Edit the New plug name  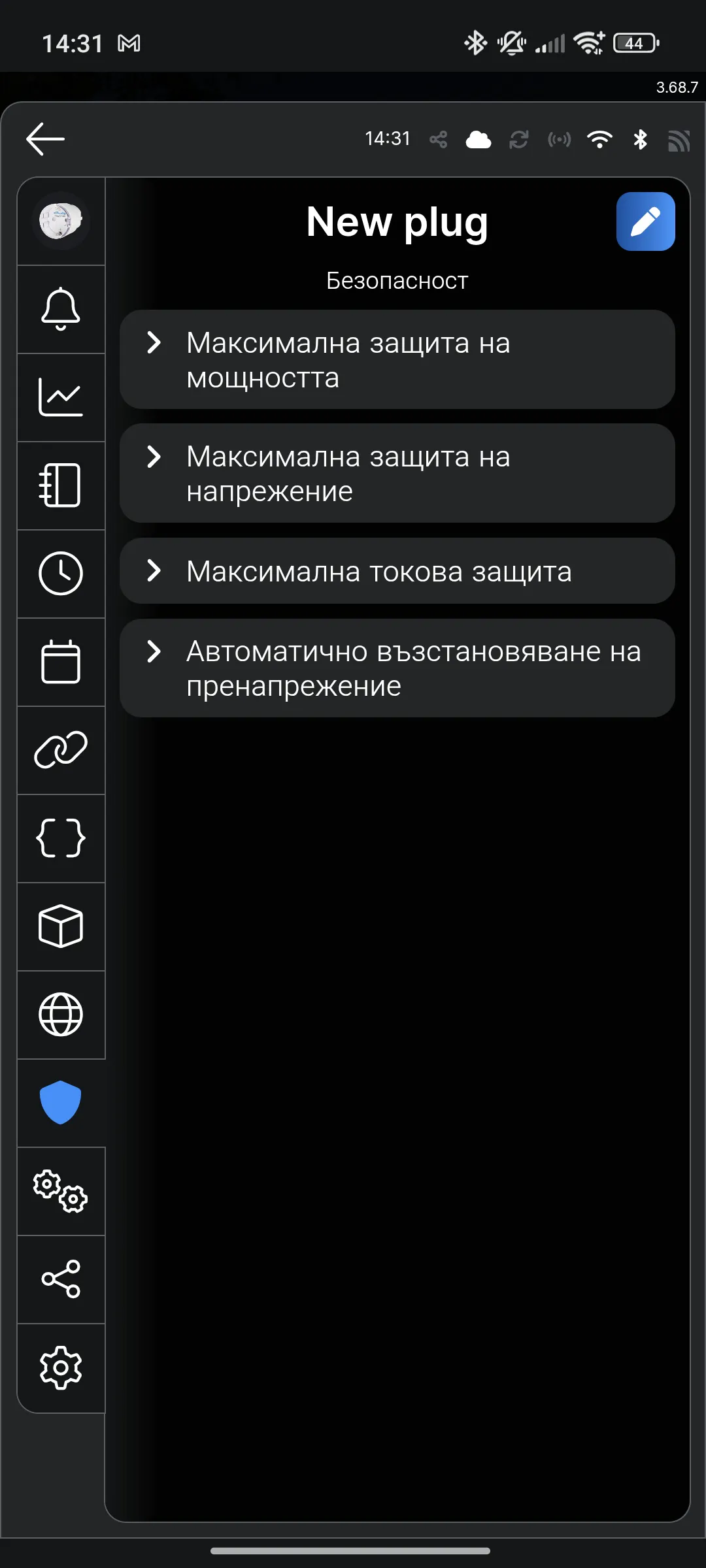645,221
